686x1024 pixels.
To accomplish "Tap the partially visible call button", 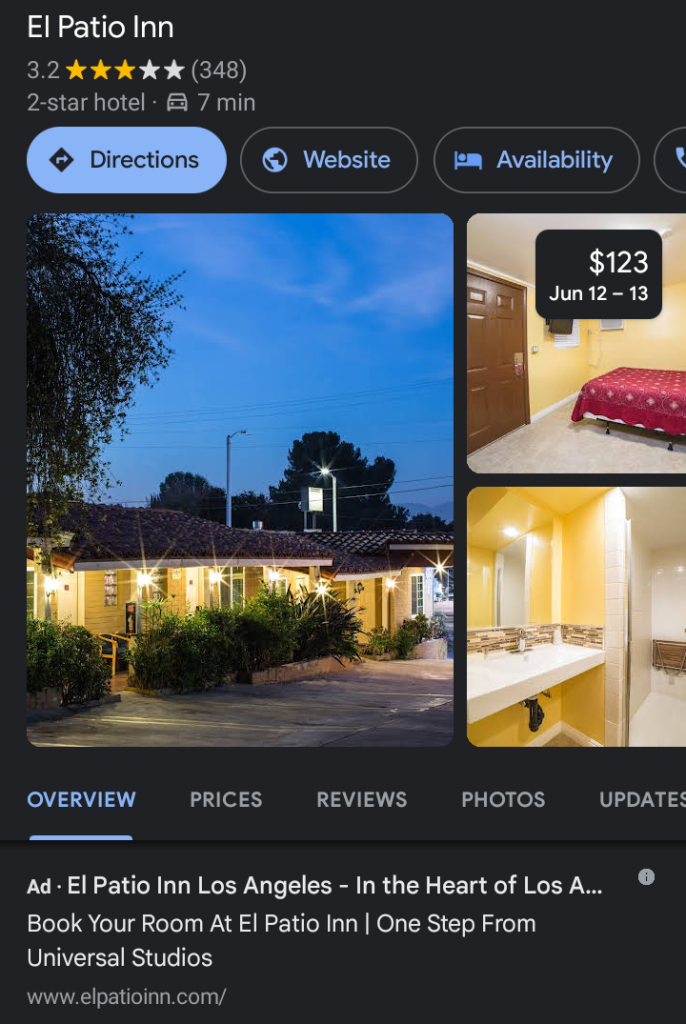I will point(674,160).
